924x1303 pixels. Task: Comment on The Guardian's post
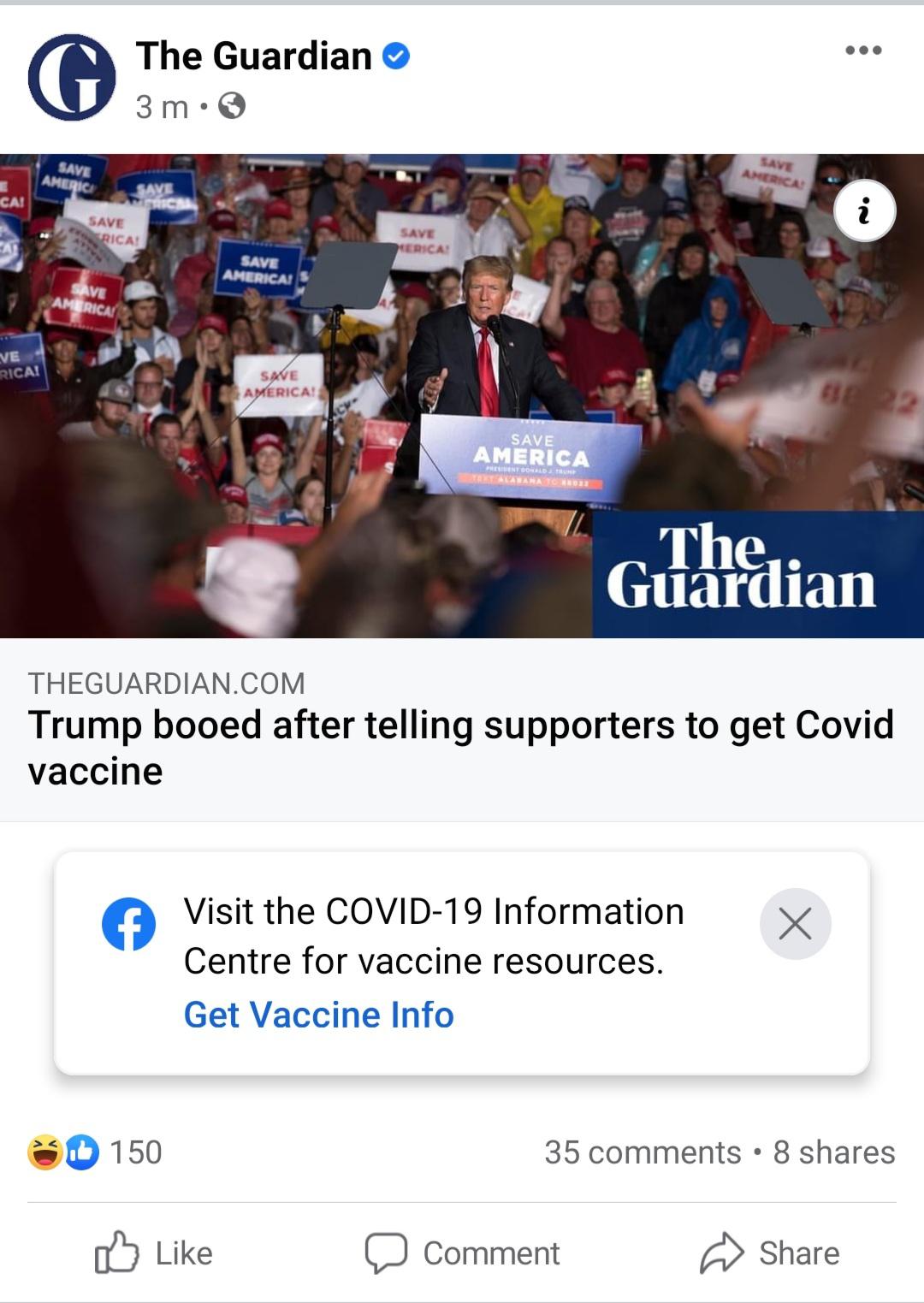[462, 1253]
